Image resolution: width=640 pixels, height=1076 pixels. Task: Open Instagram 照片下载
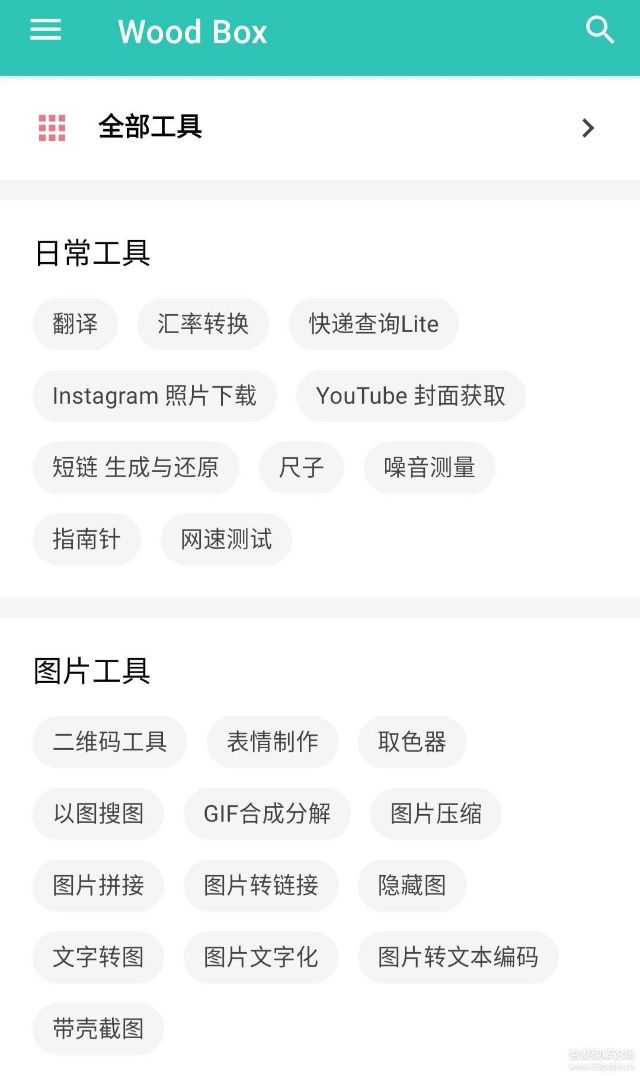click(154, 396)
